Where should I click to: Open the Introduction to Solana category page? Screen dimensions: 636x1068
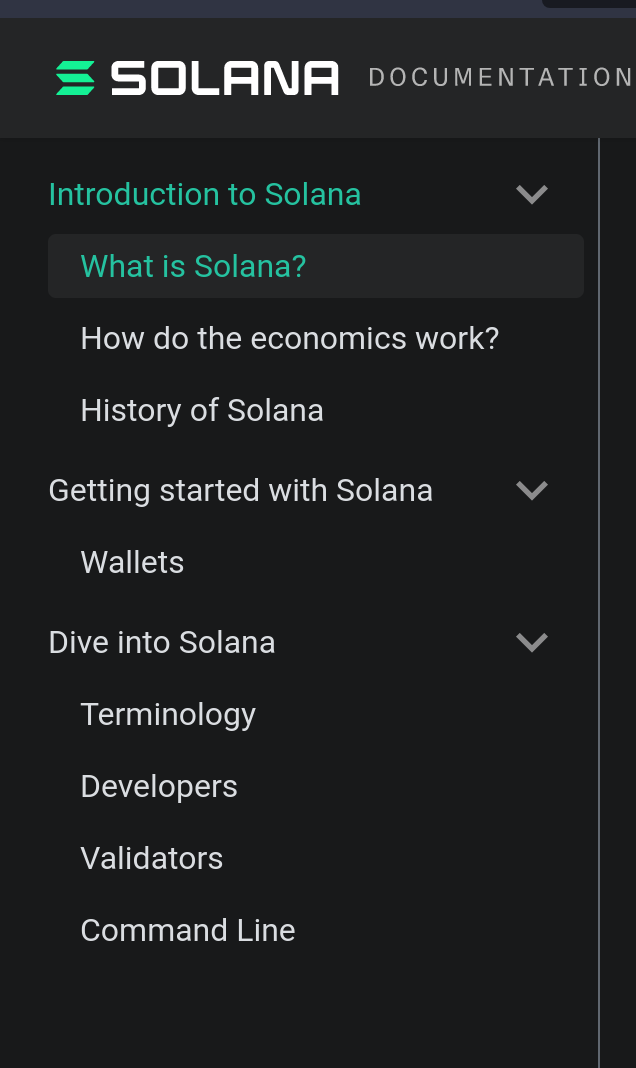[205, 194]
